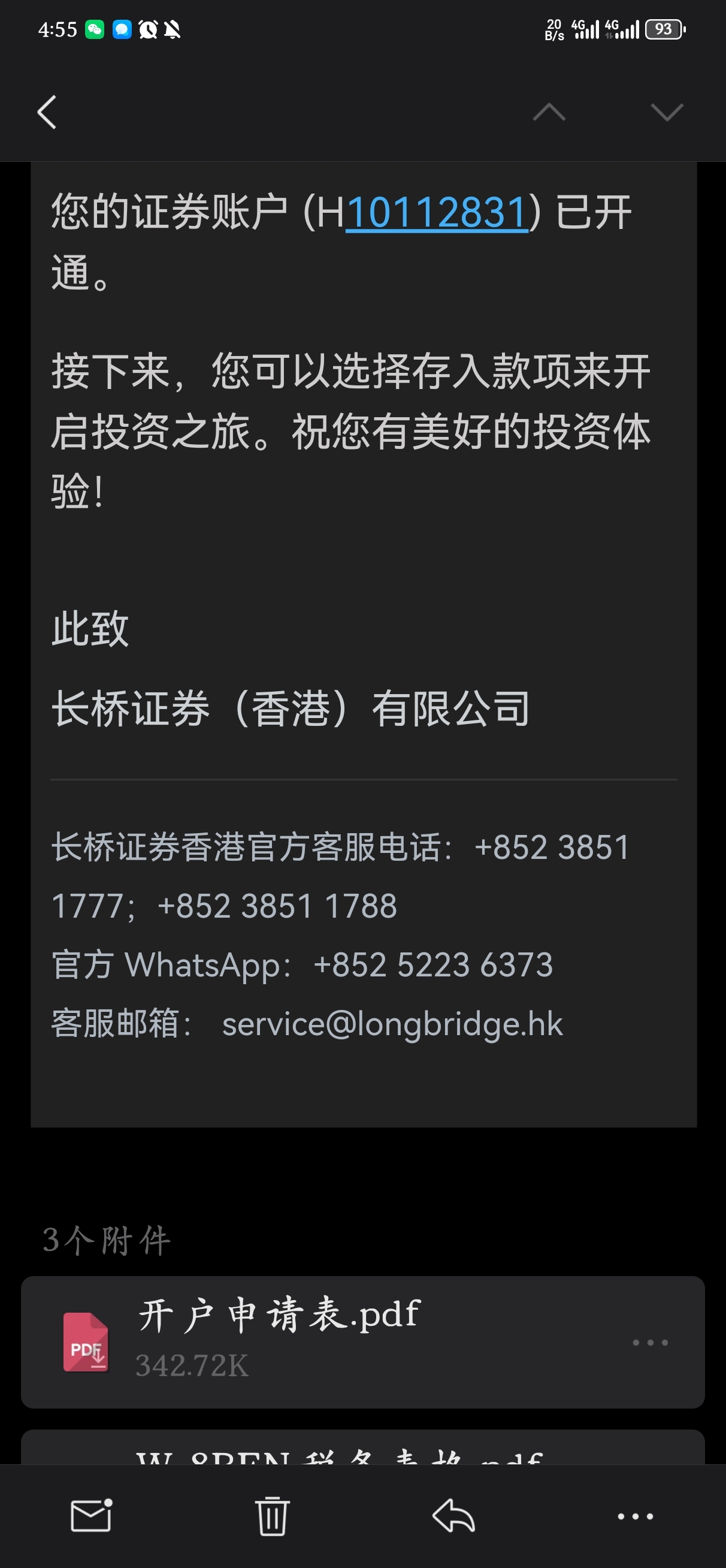The width and height of the screenshot is (726, 1568).
Task: Mark this email as unread
Action: [91, 1516]
